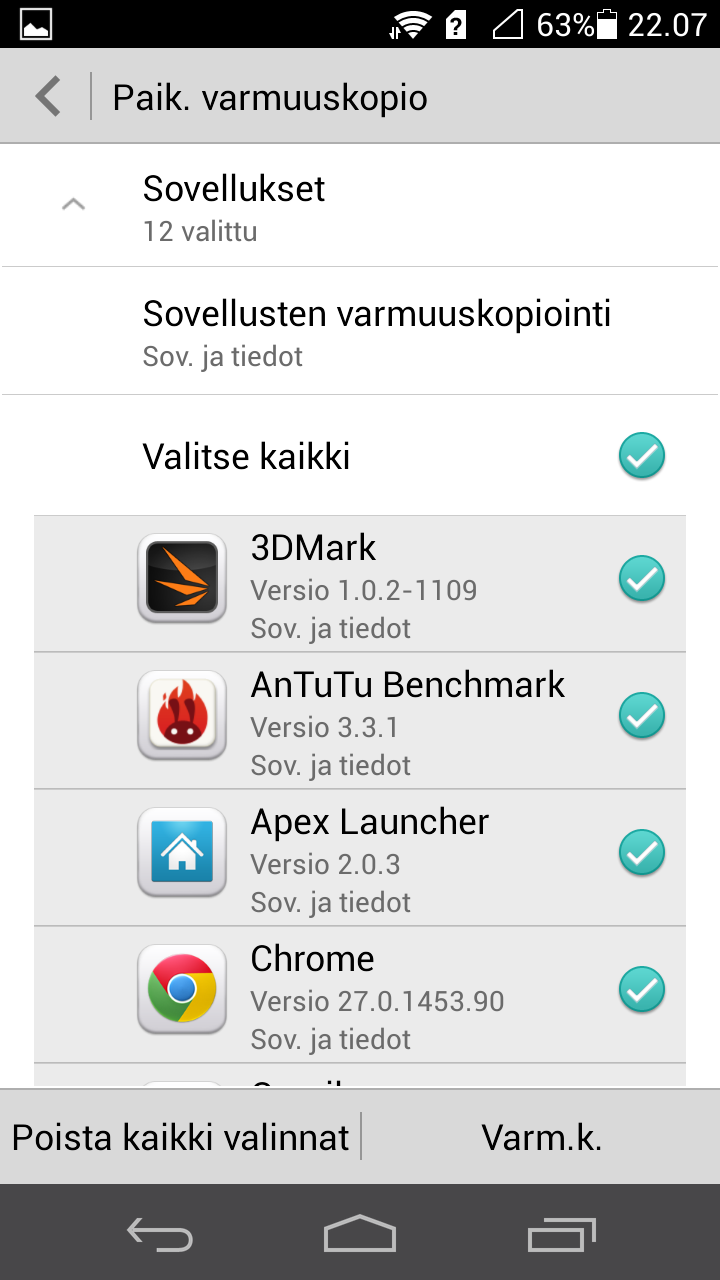Start backup with Varm.k. button

(x=541, y=1137)
